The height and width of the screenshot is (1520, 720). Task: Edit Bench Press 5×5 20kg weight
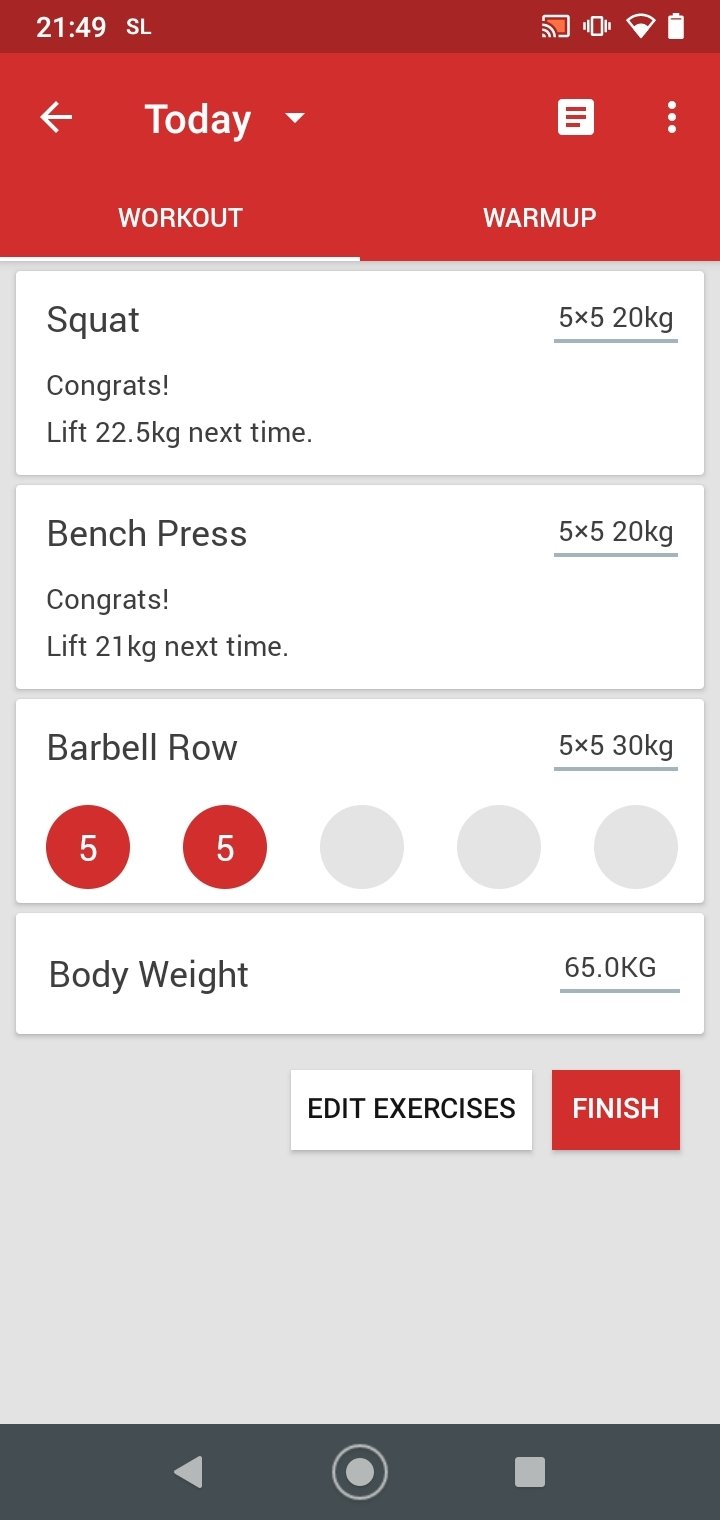616,533
